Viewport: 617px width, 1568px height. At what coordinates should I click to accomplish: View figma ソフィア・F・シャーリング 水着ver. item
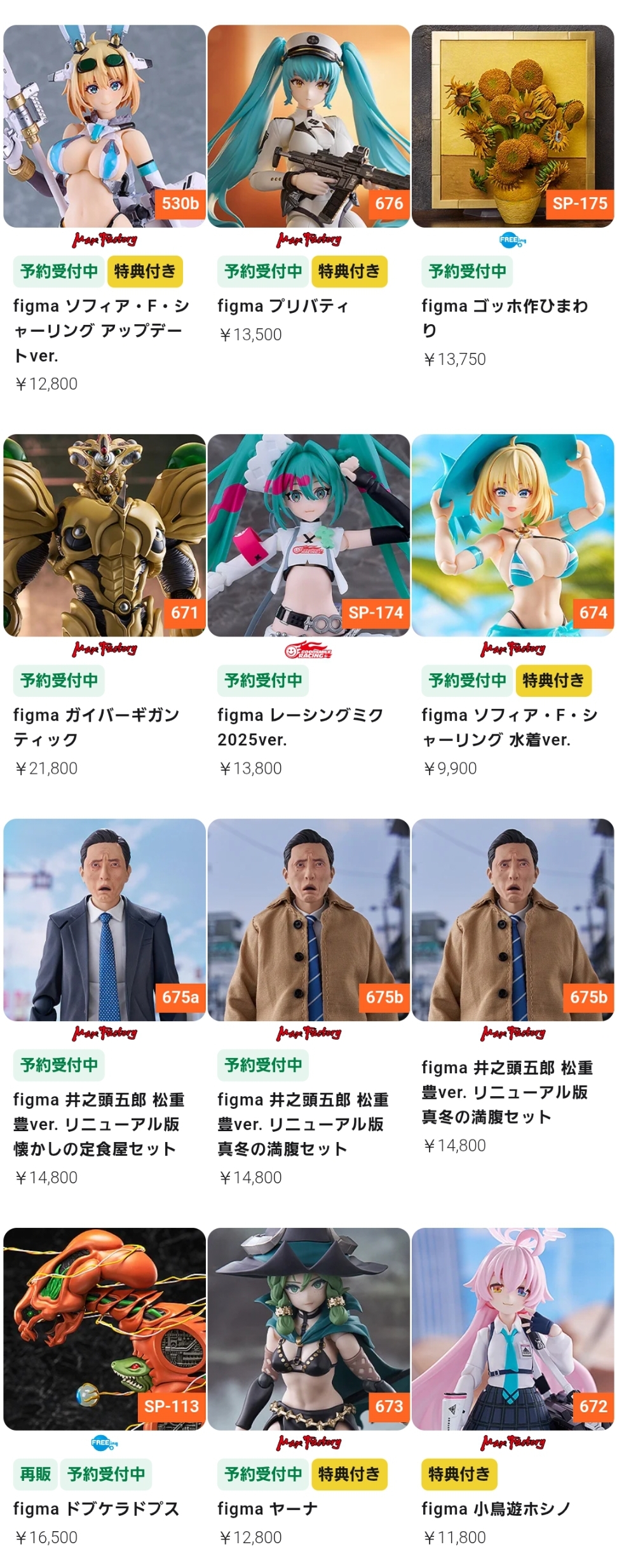[512, 535]
